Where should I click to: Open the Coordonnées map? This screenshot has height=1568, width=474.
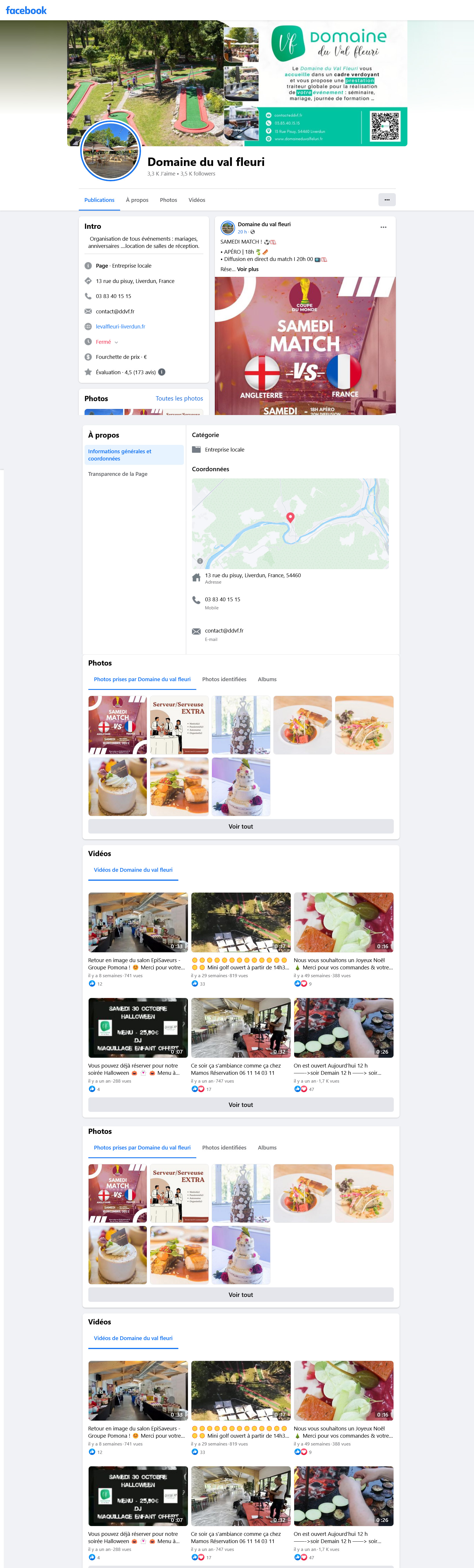pyautogui.click(x=290, y=523)
